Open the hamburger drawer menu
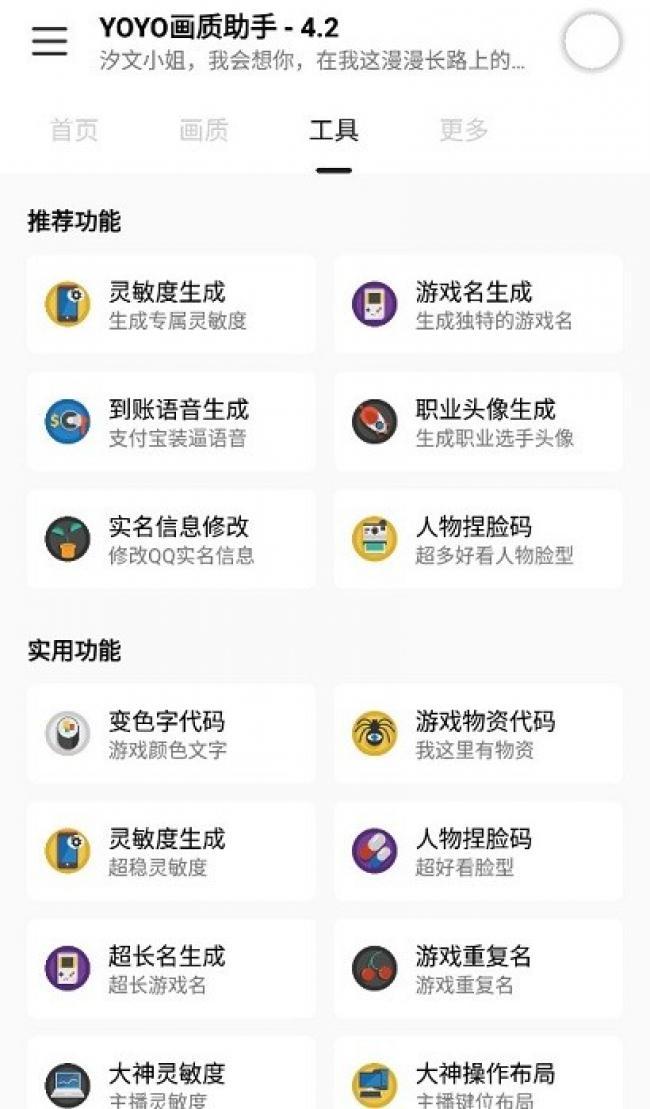 point(49,41)
